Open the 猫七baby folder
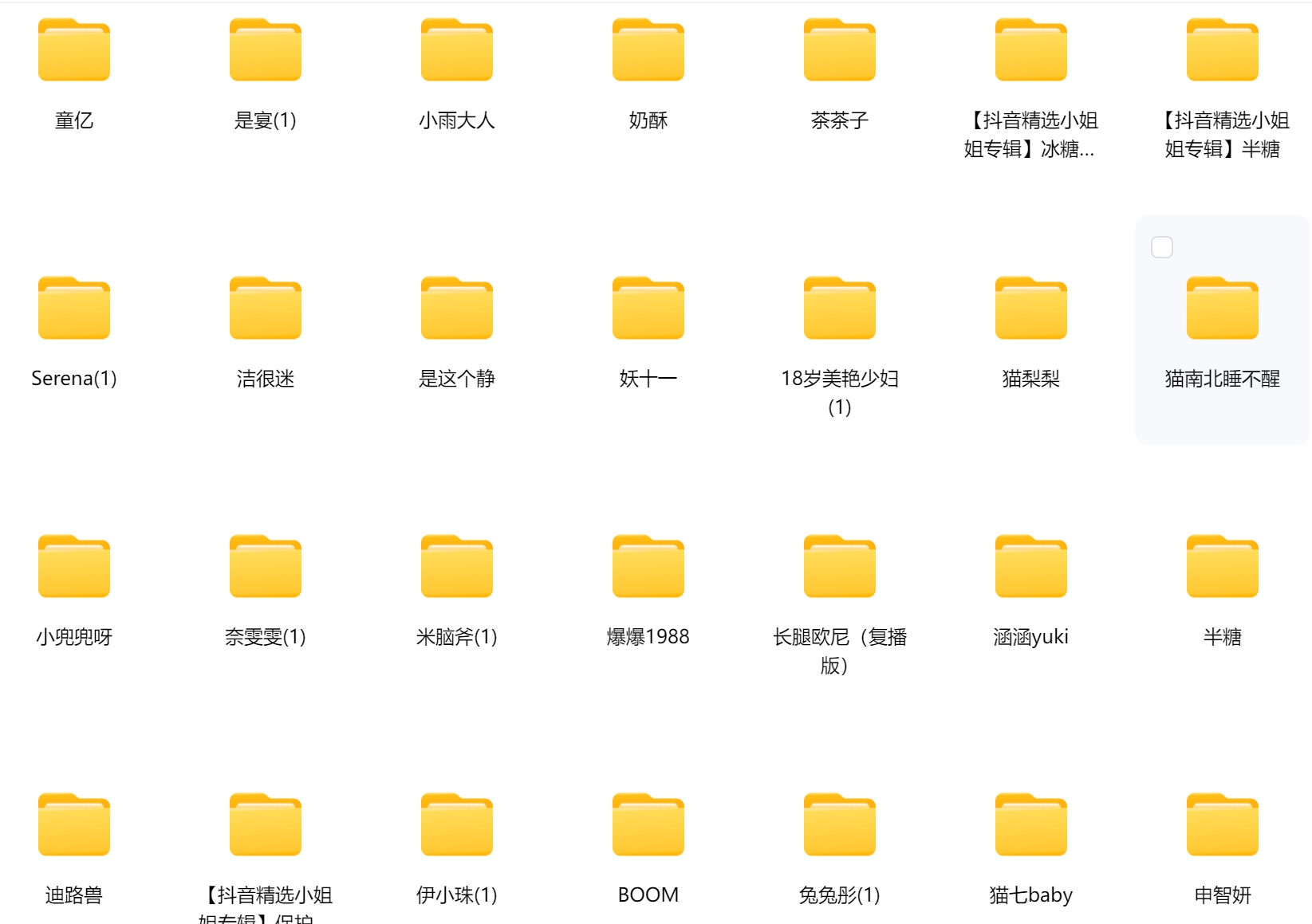1312x924 pixels. [x=1031, y=825]
